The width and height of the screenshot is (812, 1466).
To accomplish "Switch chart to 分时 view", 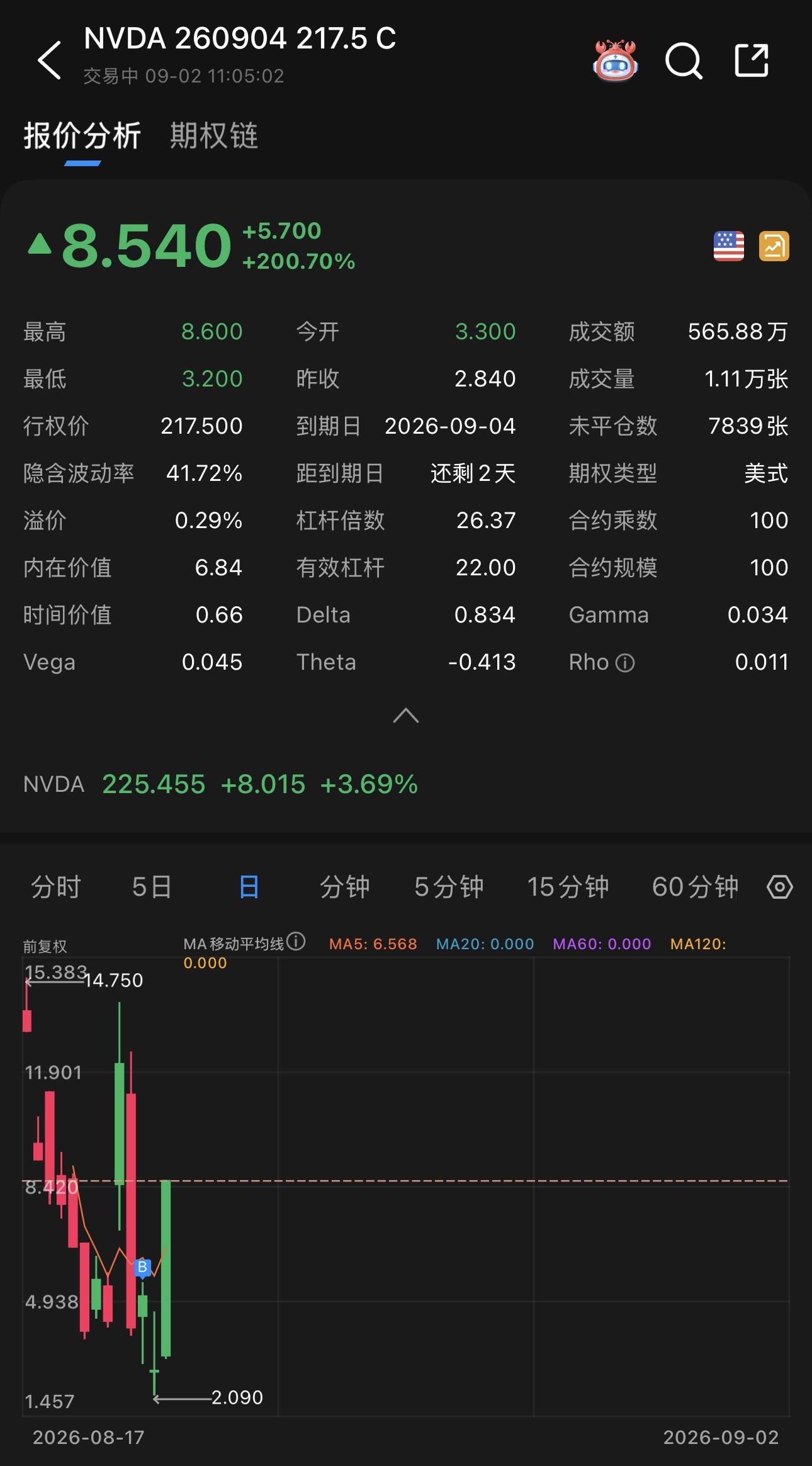I will (x=56, y=887).
